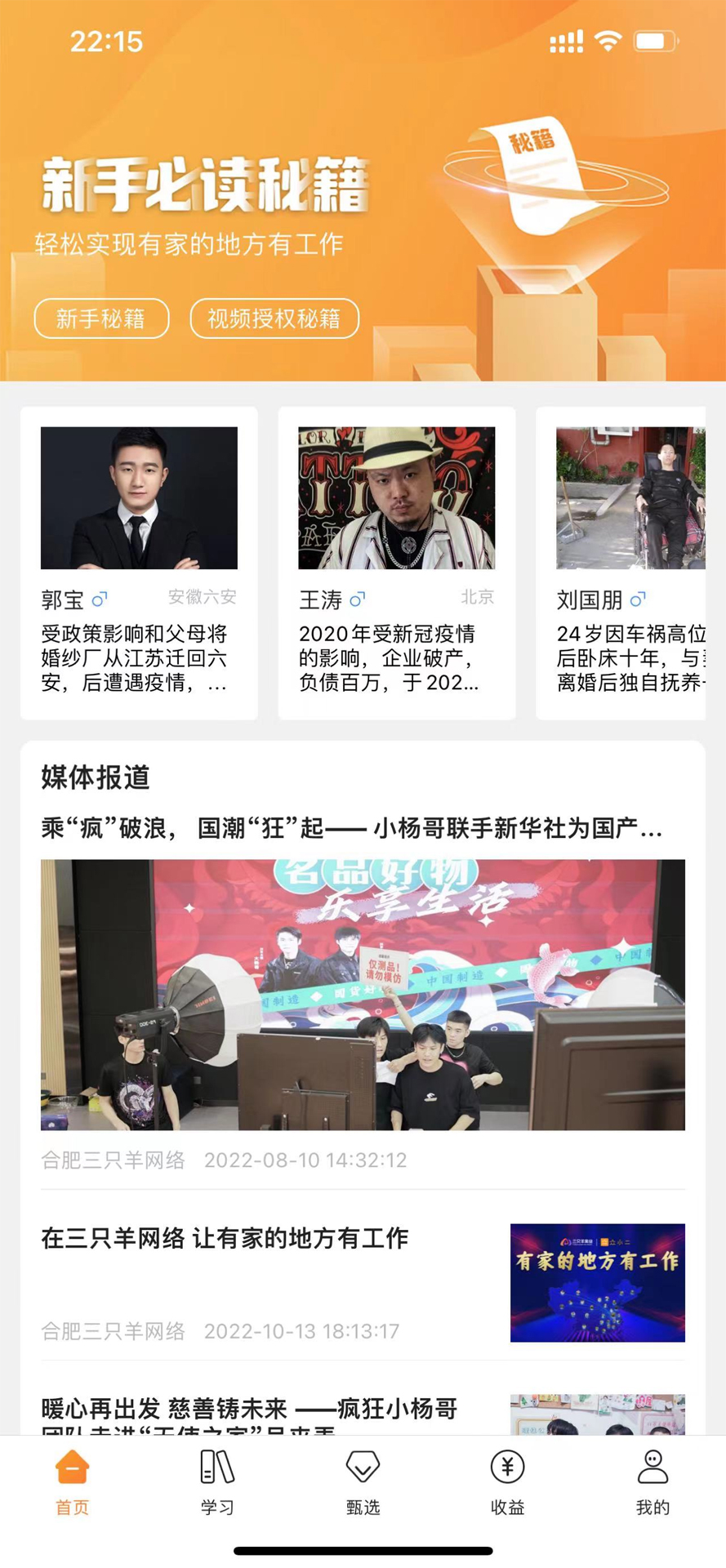Tap the home indicator bar at screen bottom
Viewport: 726px width, 1568px height.
pyautogui.click(x=363, y=1552)
